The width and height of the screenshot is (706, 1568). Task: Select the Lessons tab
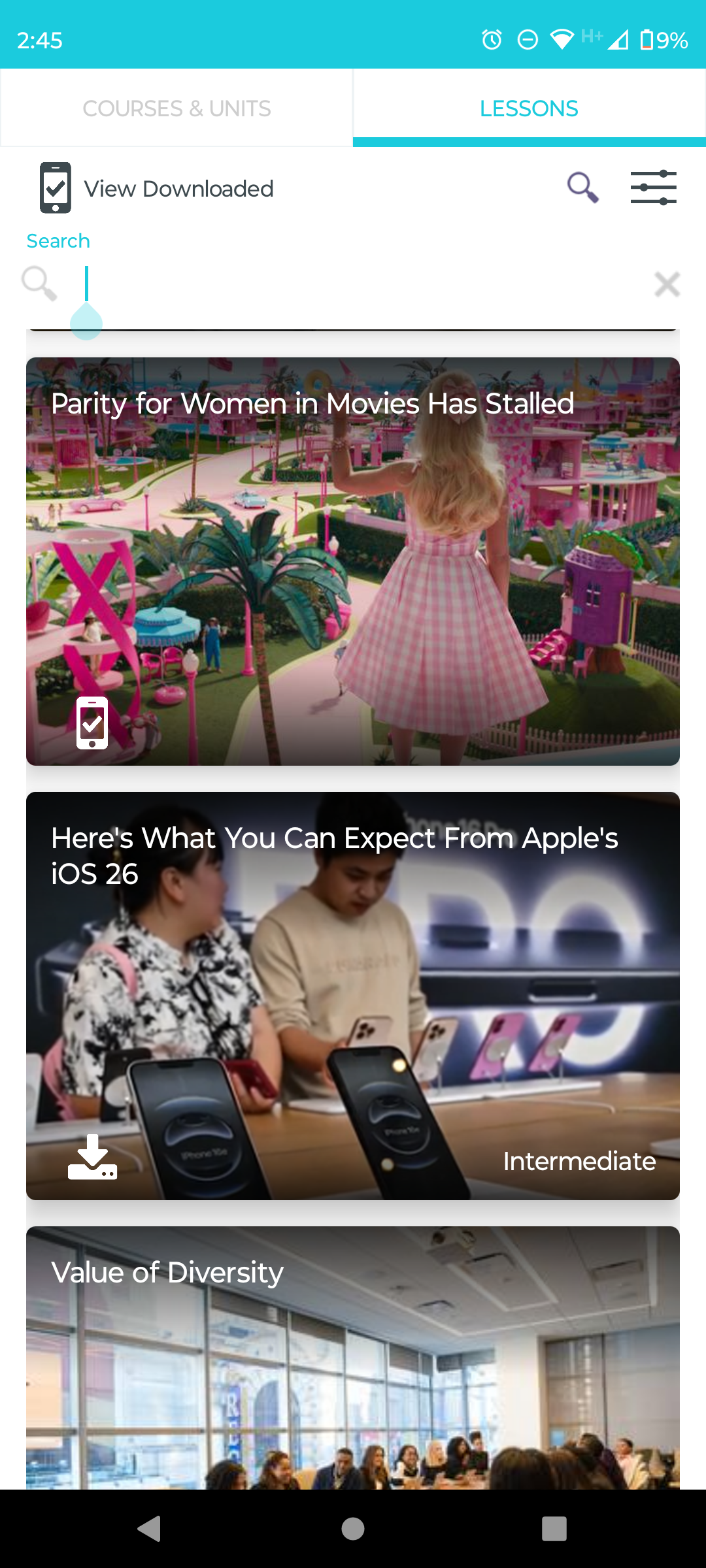pyautogui.click(x=529, y=108)
